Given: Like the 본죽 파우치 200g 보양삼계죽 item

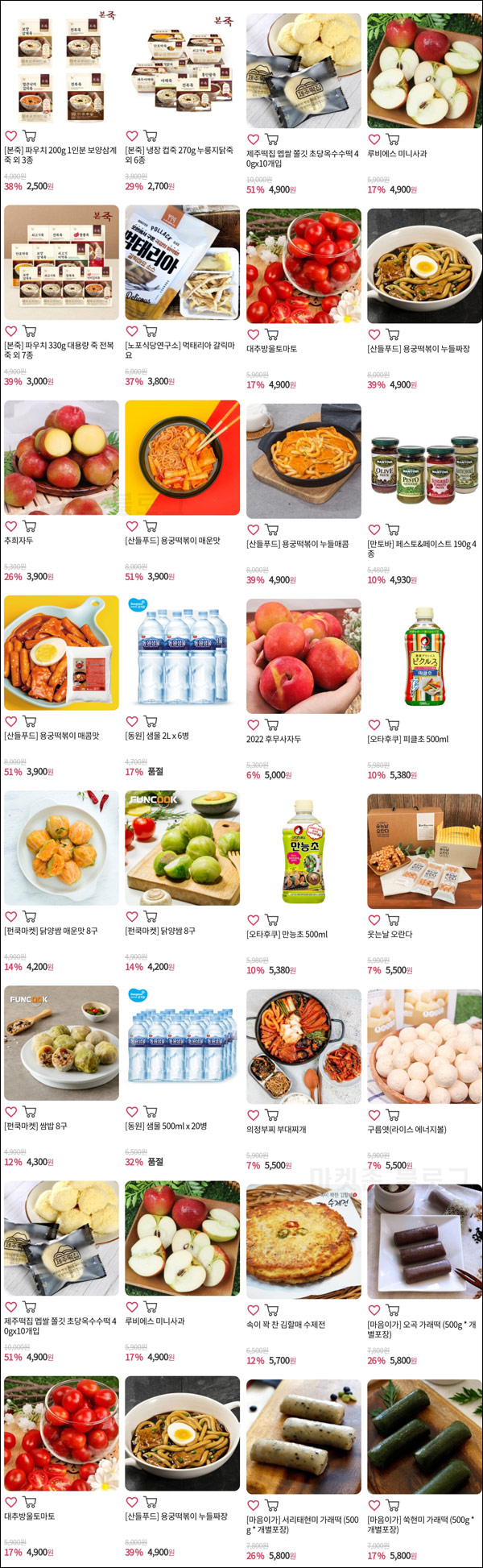Looking at the screenshot, I should coord(11,136).
